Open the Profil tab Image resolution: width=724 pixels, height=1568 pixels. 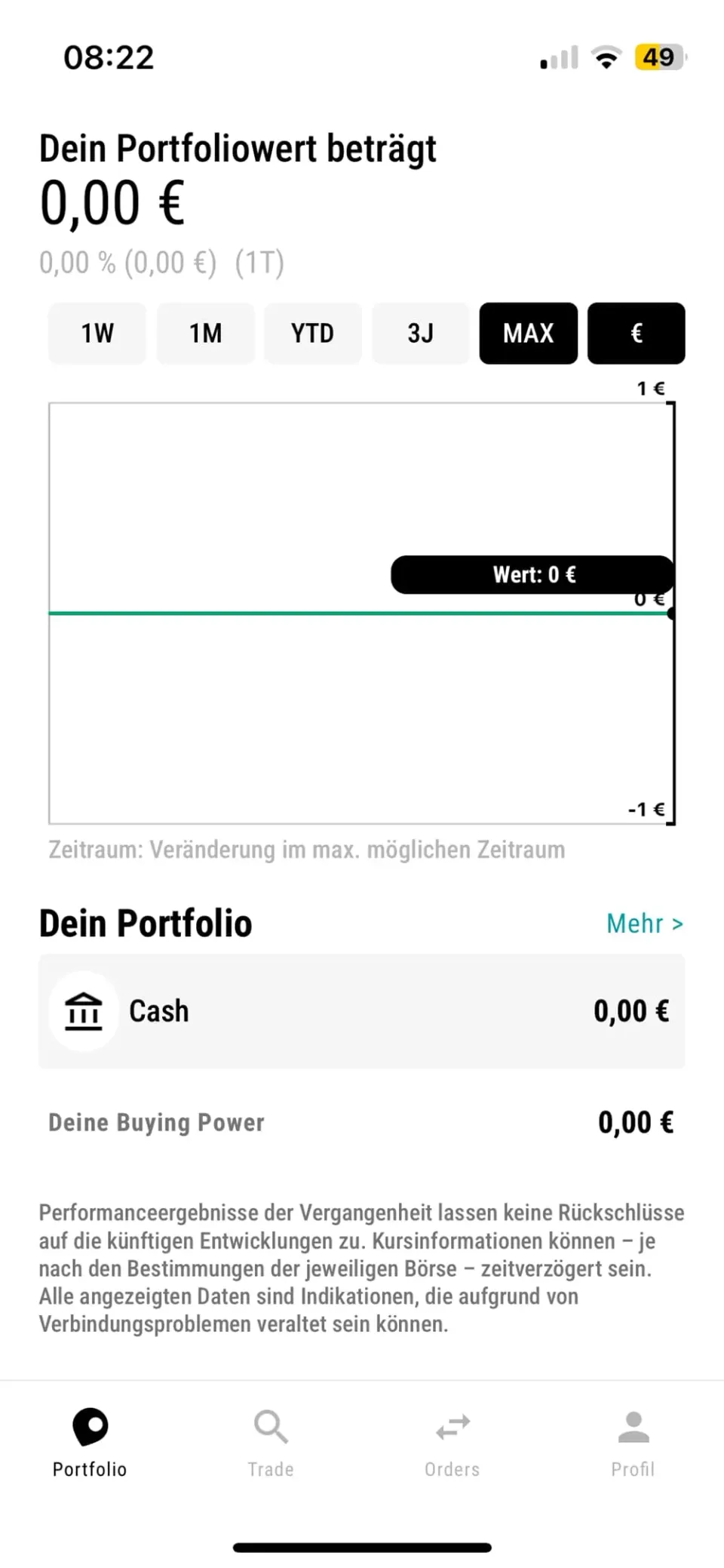point(633,1443)
